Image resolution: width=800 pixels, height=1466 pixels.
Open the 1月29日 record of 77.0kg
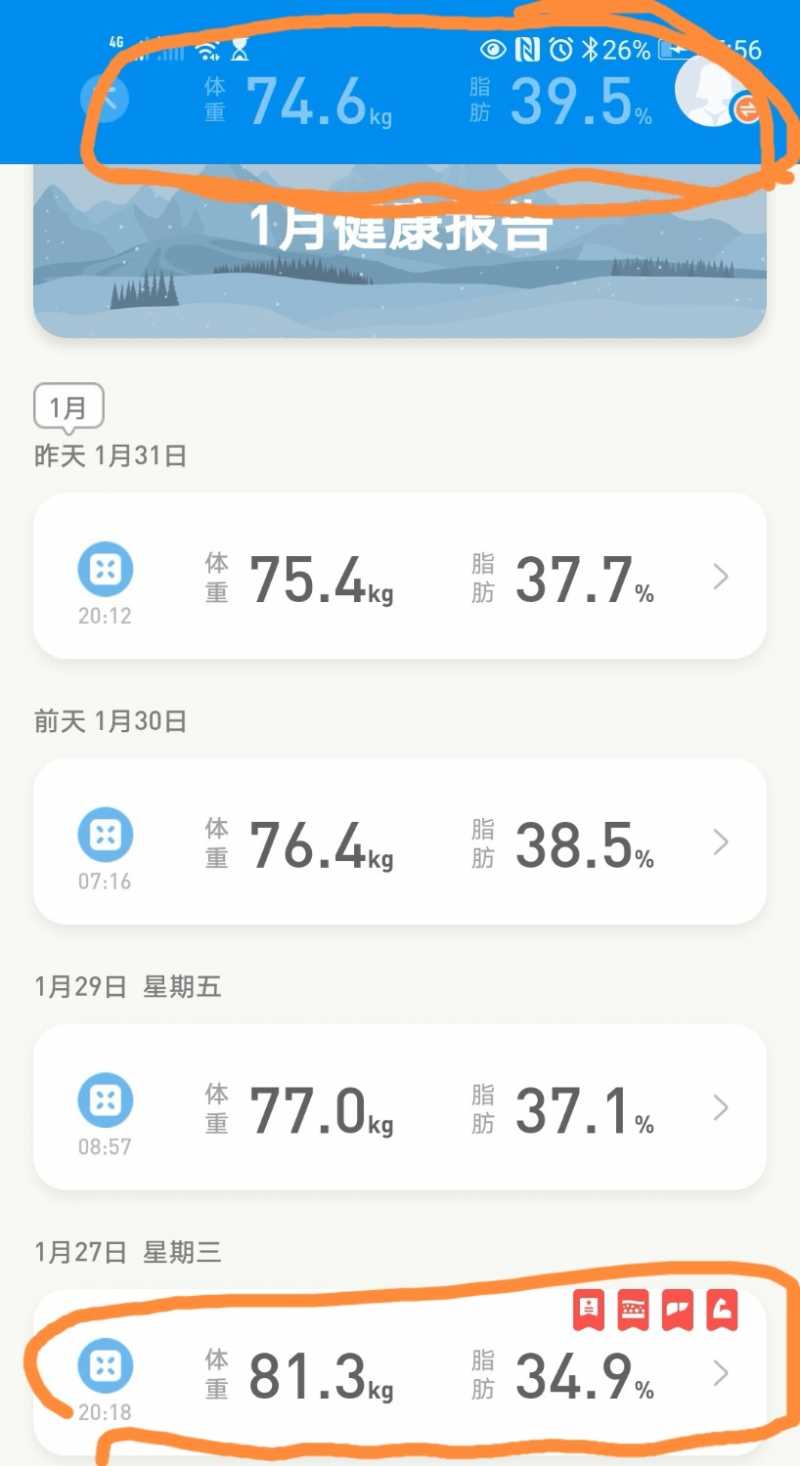coord(400,1107)
